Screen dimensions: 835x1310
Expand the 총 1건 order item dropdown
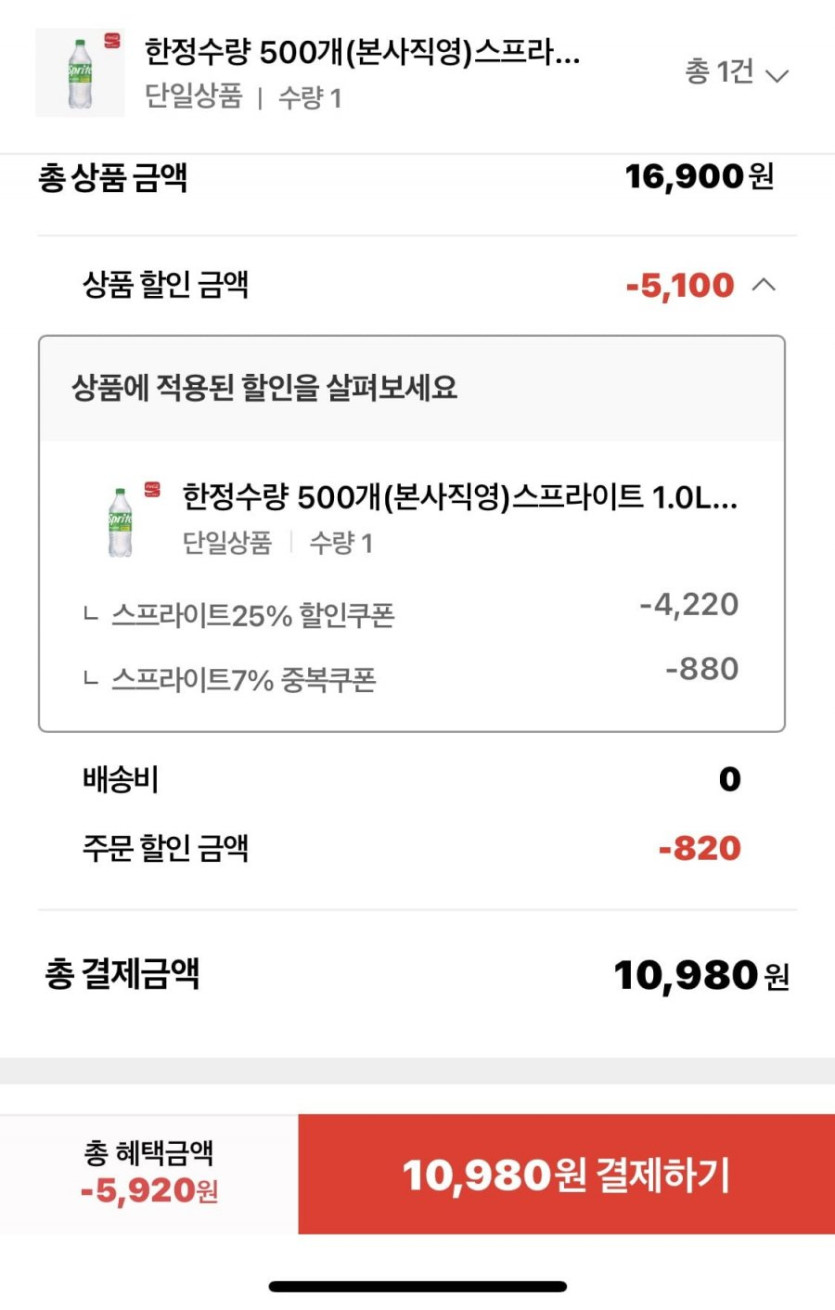tap(737, 74)
